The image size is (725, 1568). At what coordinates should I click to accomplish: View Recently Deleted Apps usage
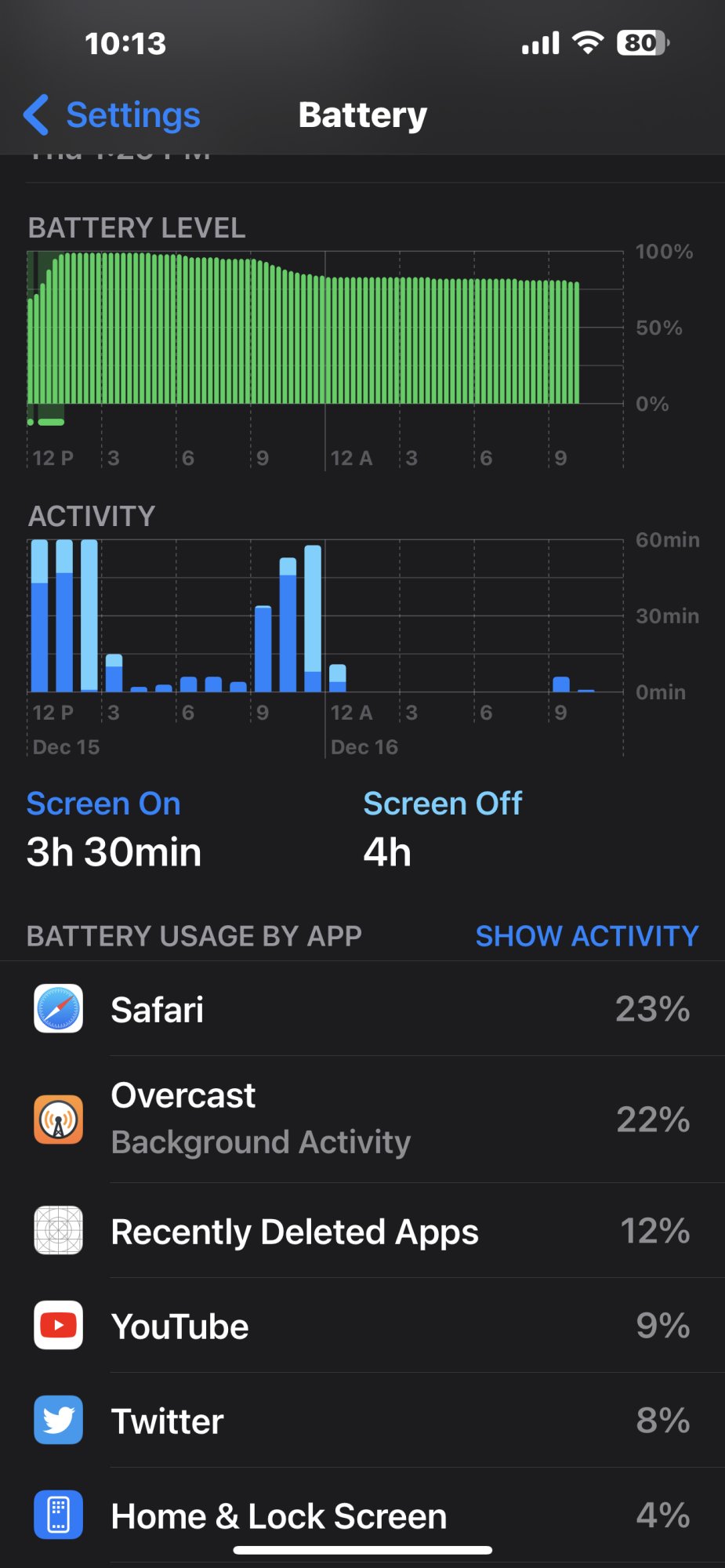[362, 1231]
